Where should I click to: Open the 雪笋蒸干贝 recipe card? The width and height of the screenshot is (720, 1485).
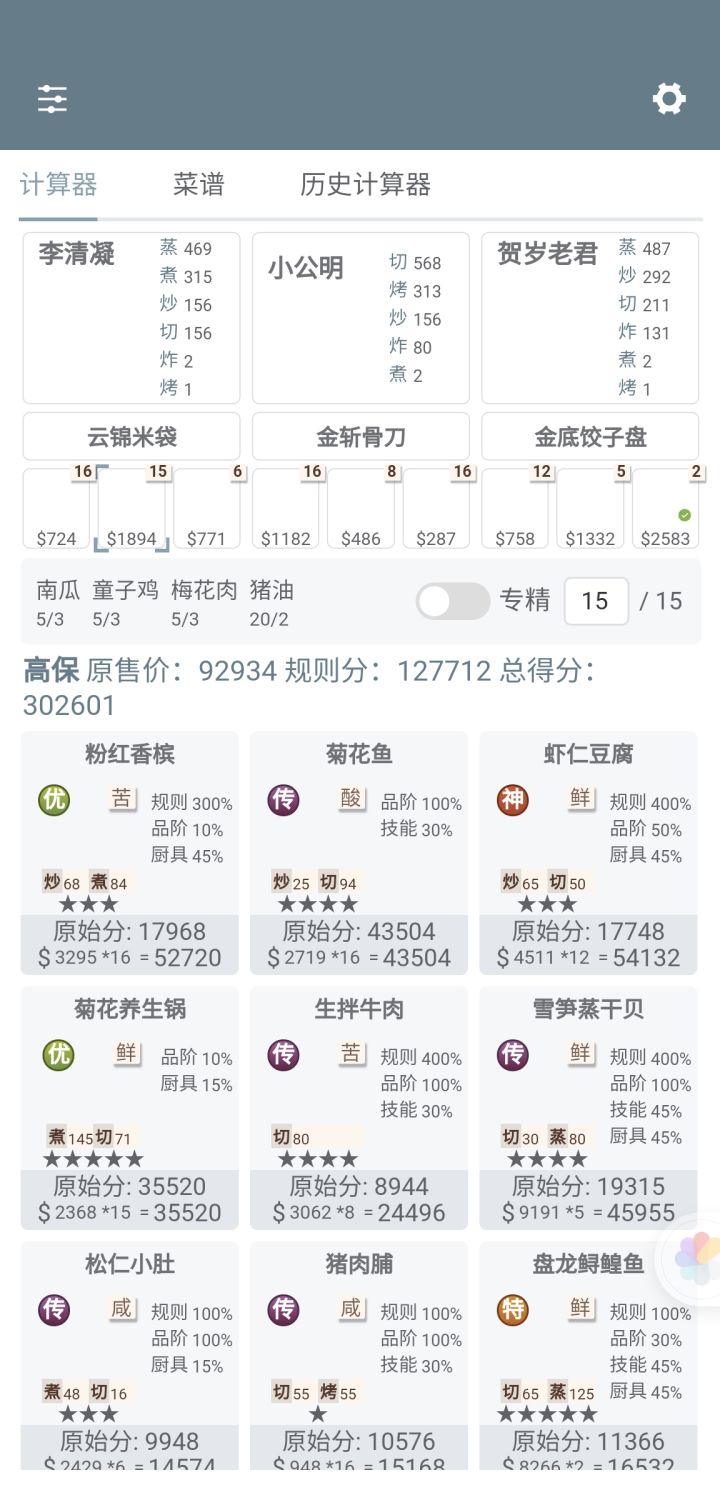[x=588, y=1108]
